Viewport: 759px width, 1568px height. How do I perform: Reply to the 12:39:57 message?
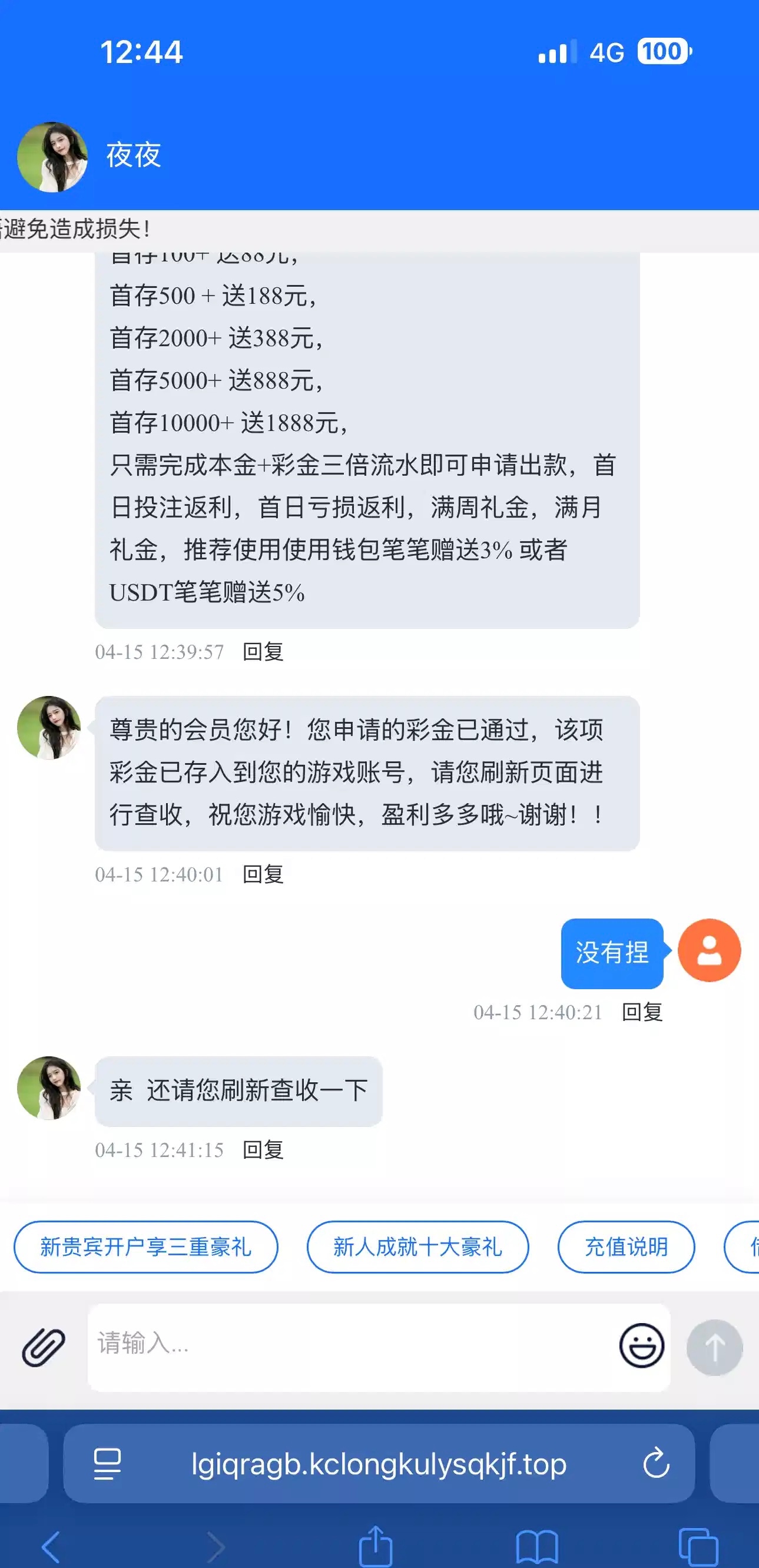click(263, 652)
